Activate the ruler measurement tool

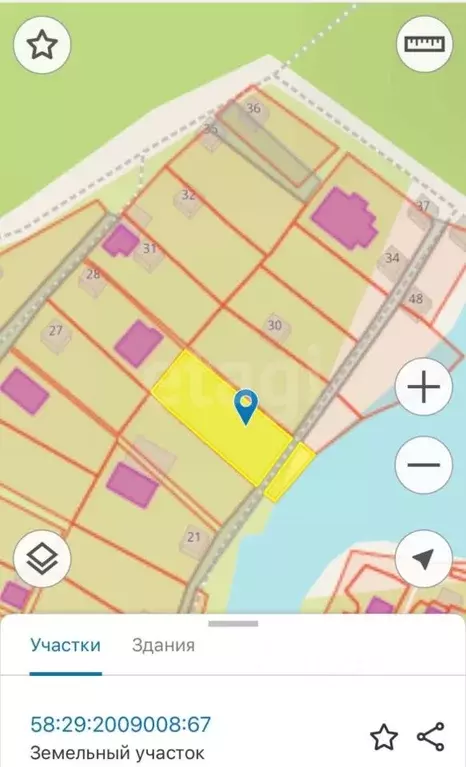[x=424, y=45]
